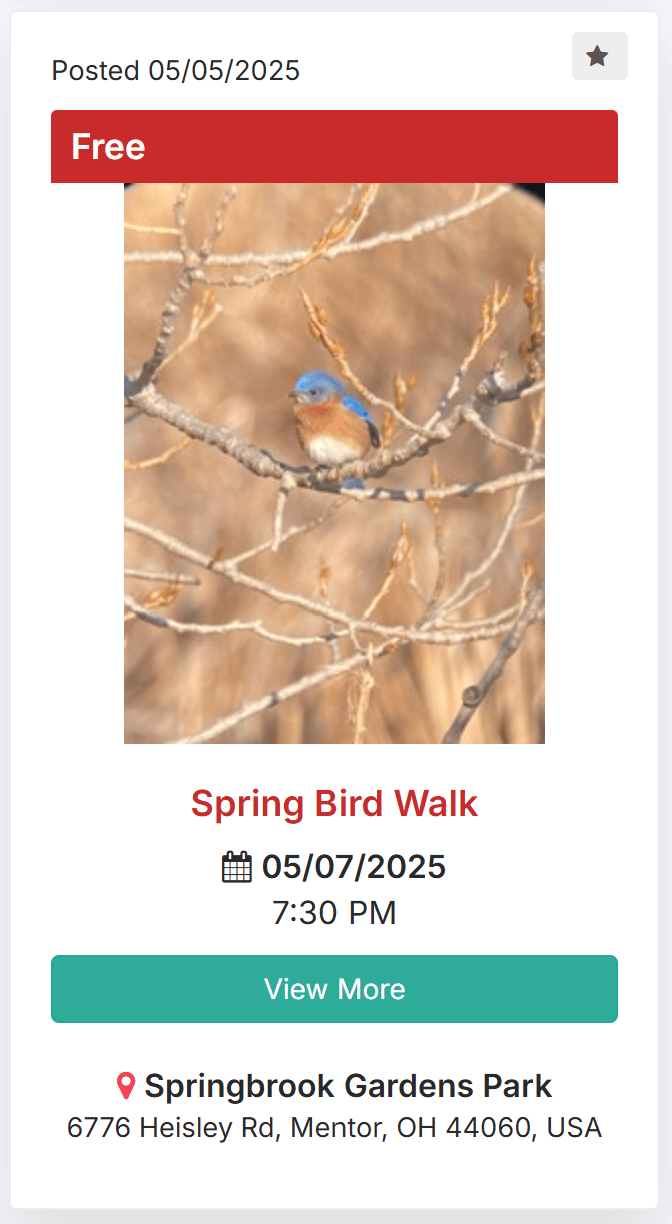Open the Spring Bird Walk title link
This screenshot has height=1224, width=672.
click(x=334, y=803)
